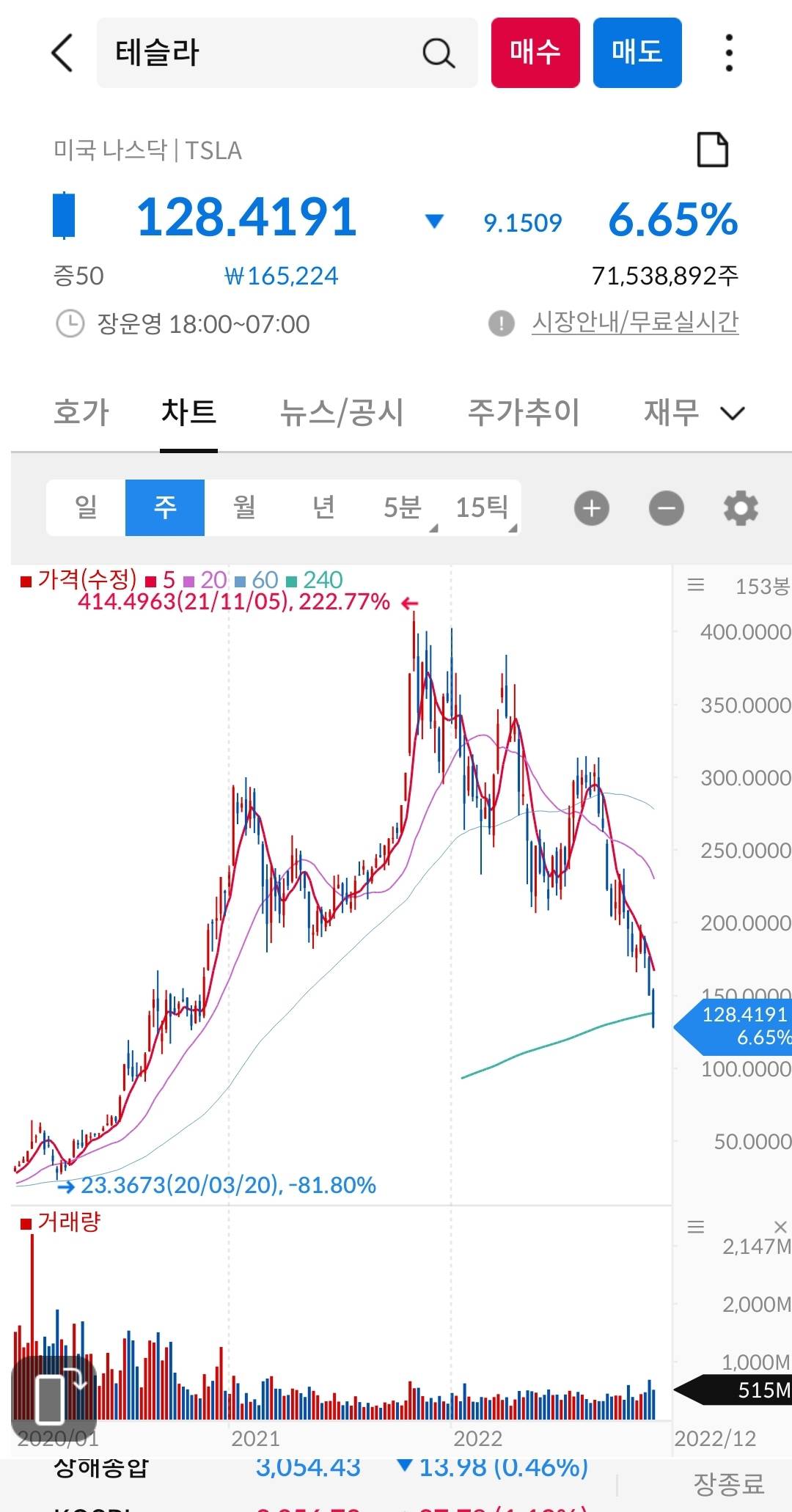The height and width of the screenshot is (1512, 792).
Task: Choose the 15틱 tick interval
Action: [482, 507]
